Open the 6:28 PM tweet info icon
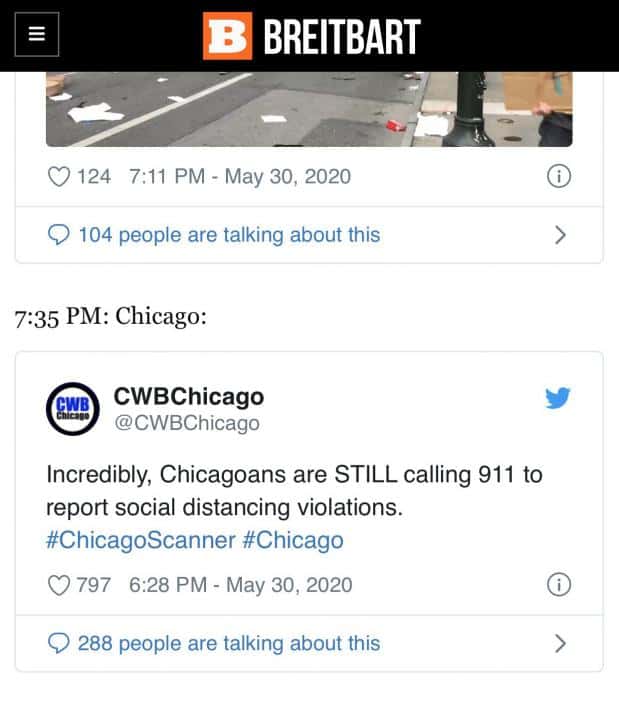The image size is (619, 701). [560, 585]
